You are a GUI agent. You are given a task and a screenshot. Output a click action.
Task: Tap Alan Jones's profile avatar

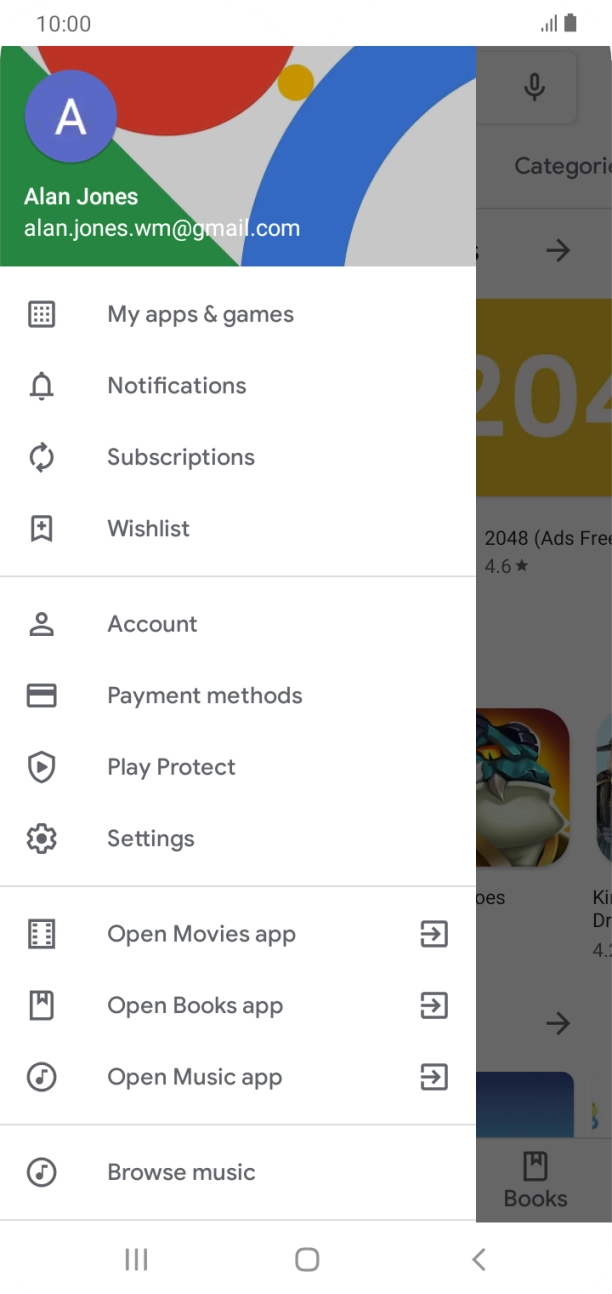70,117
